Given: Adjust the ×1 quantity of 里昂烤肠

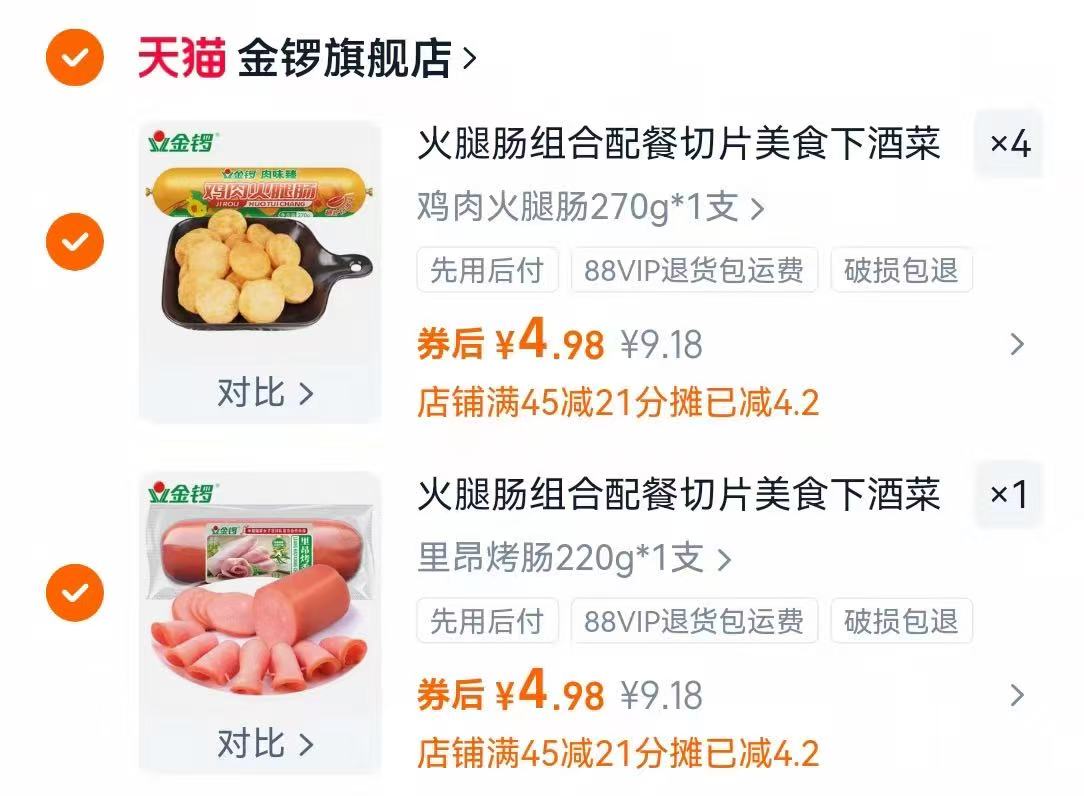Looking at the screenshot, I should point(1009,495).
